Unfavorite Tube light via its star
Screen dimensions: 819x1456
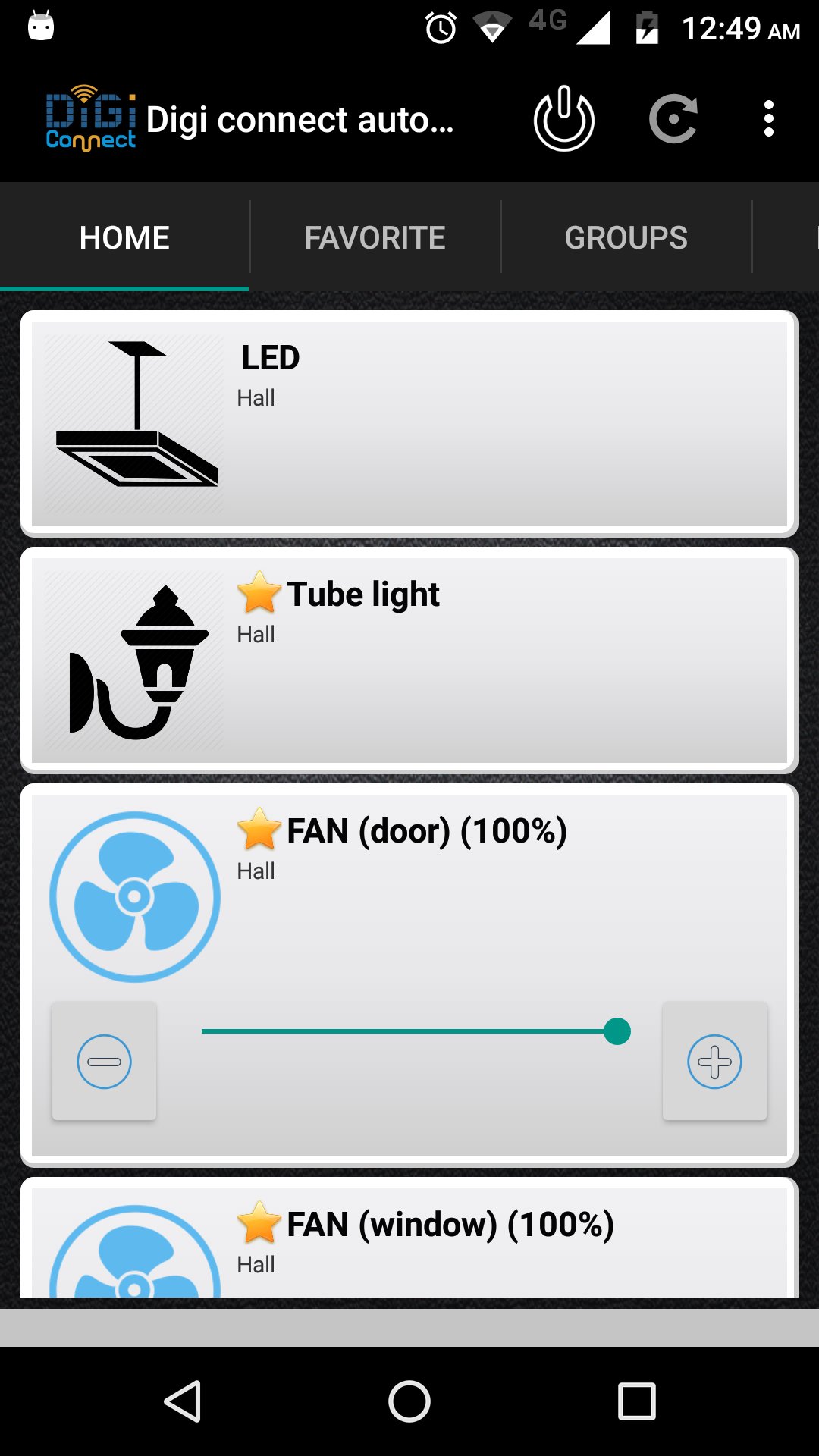tap(258, 597)
